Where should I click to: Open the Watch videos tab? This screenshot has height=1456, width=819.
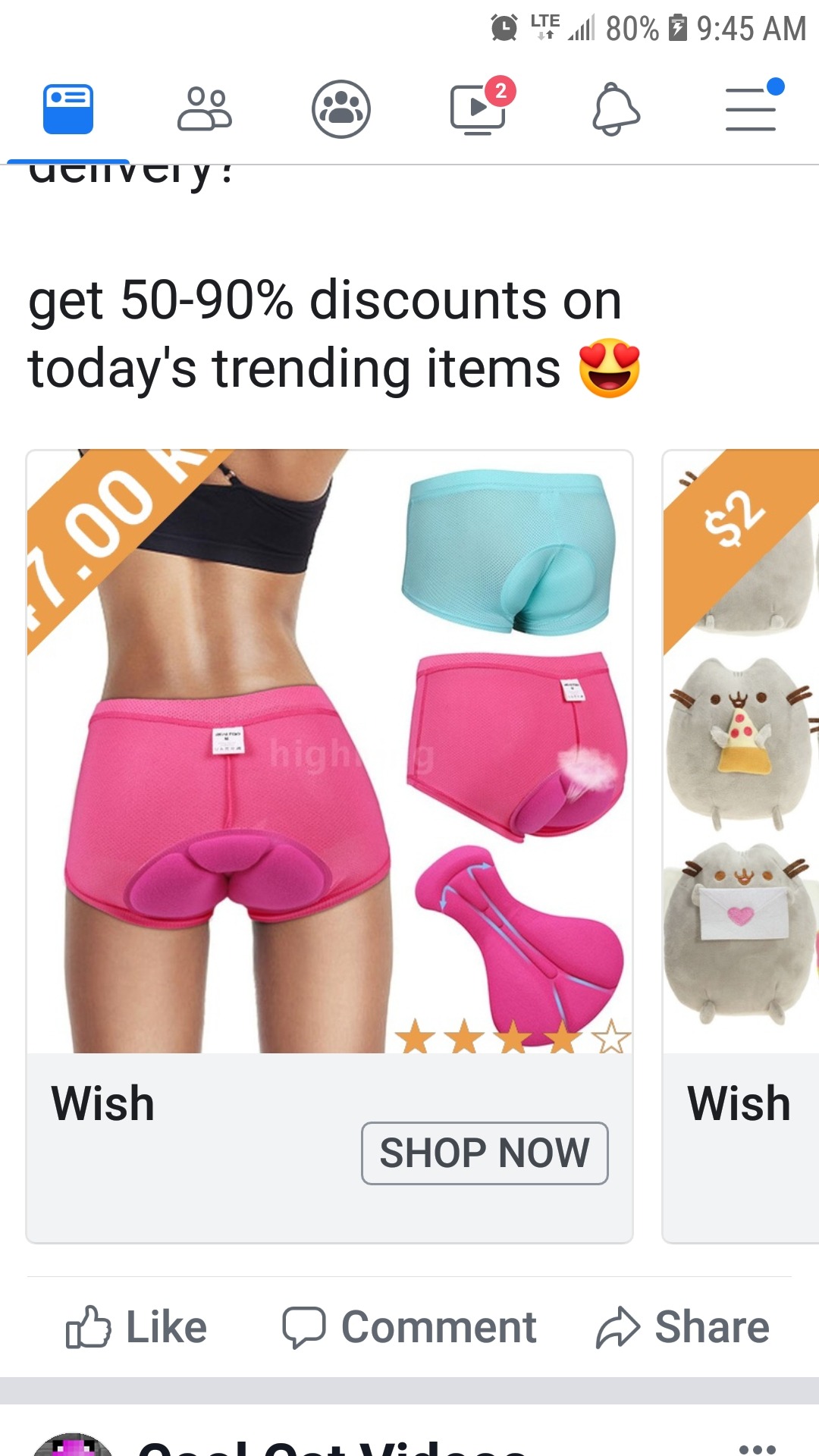point(478,110)
